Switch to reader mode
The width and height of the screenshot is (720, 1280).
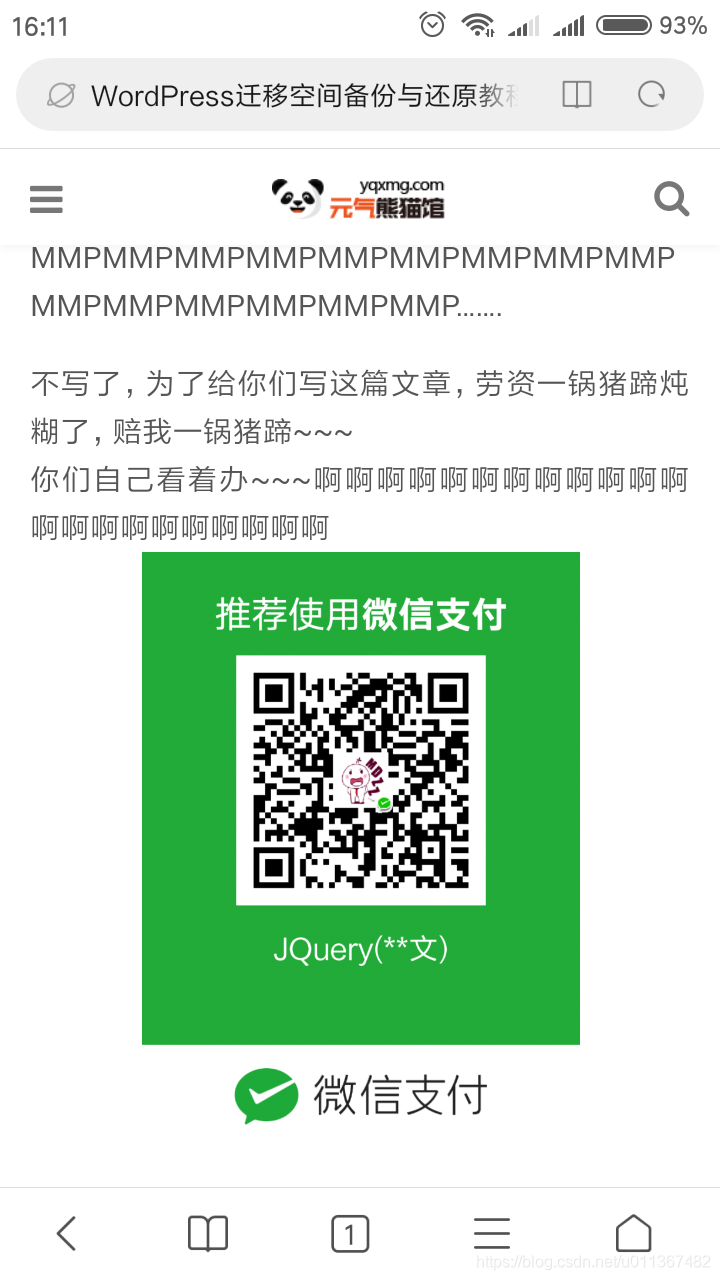click(577, 95)
